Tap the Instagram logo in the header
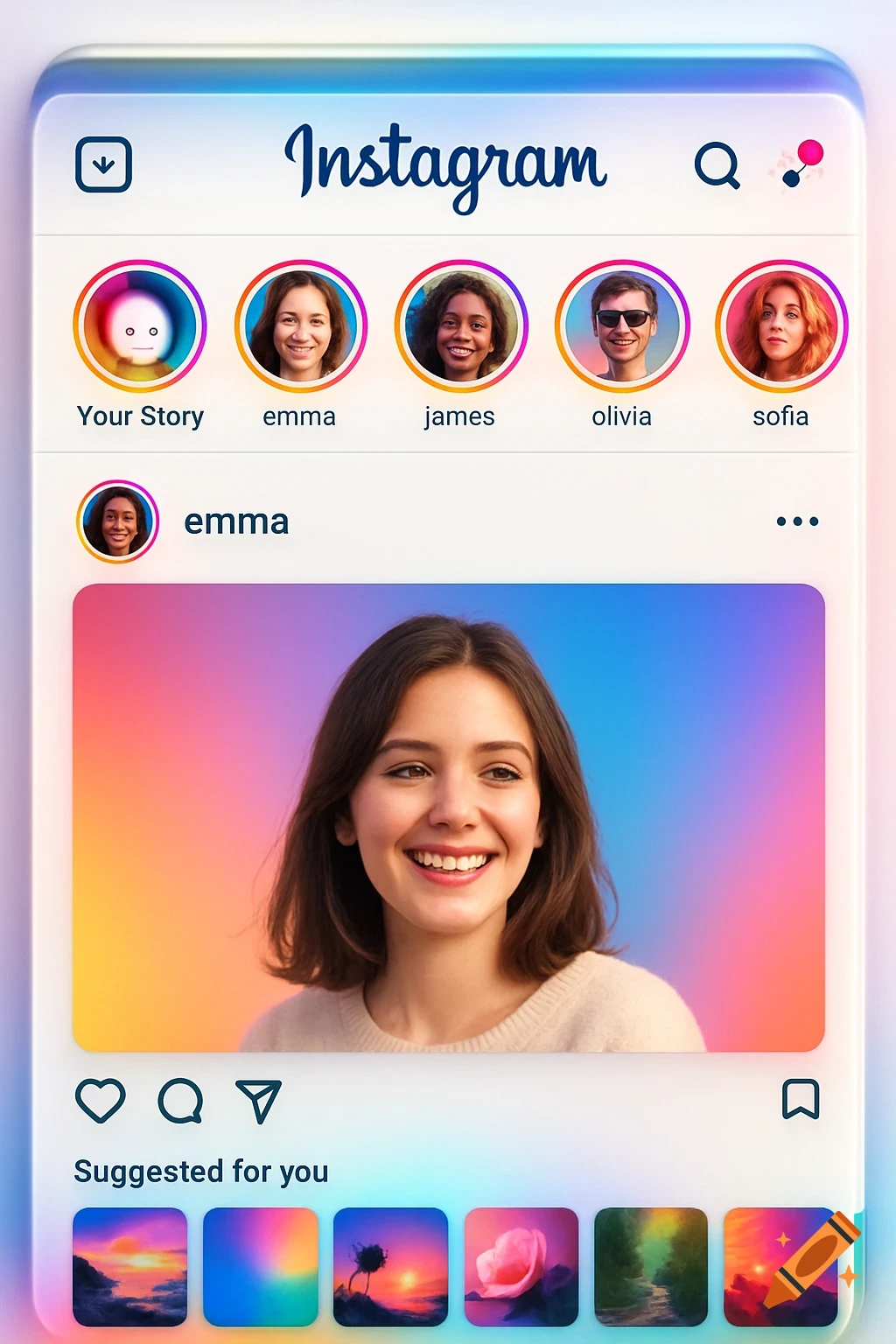The image size is (896, 1344). pos(447,164)
